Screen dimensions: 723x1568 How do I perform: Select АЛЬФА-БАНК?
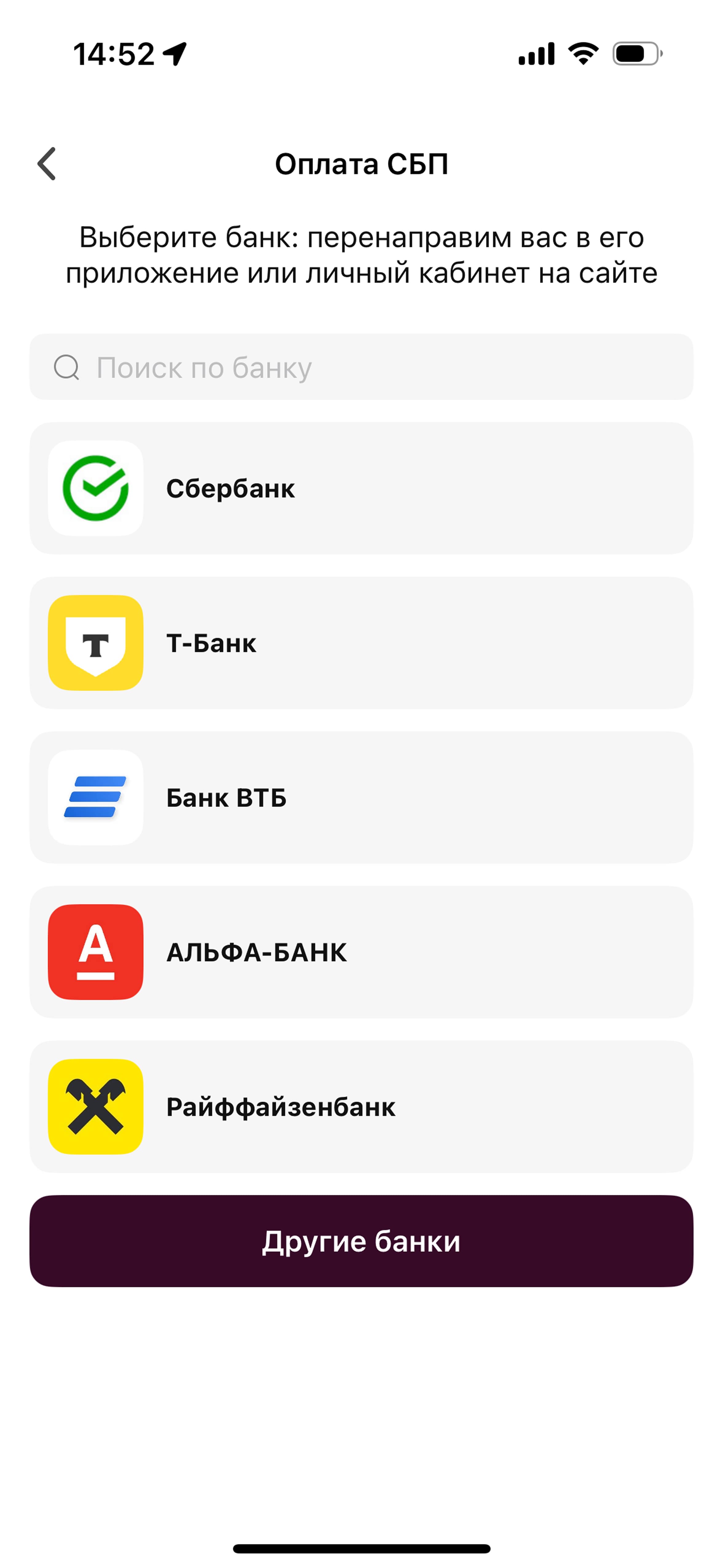point(361,952)
